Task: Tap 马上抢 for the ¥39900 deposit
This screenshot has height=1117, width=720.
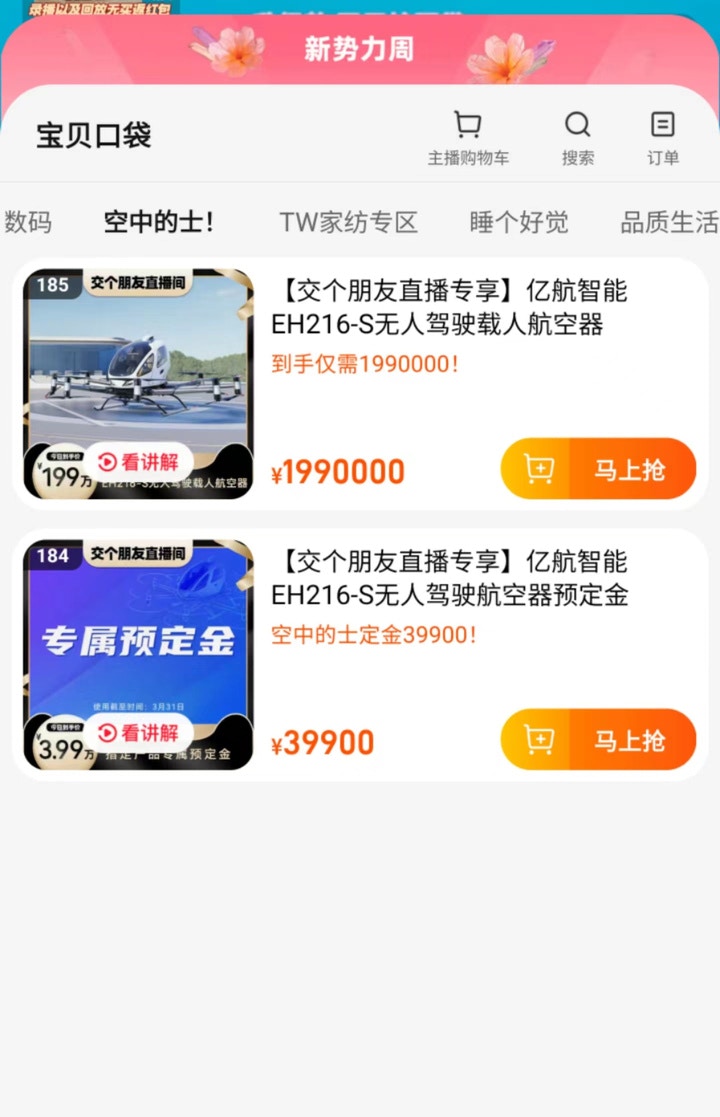Action: (x=630, y=740)
